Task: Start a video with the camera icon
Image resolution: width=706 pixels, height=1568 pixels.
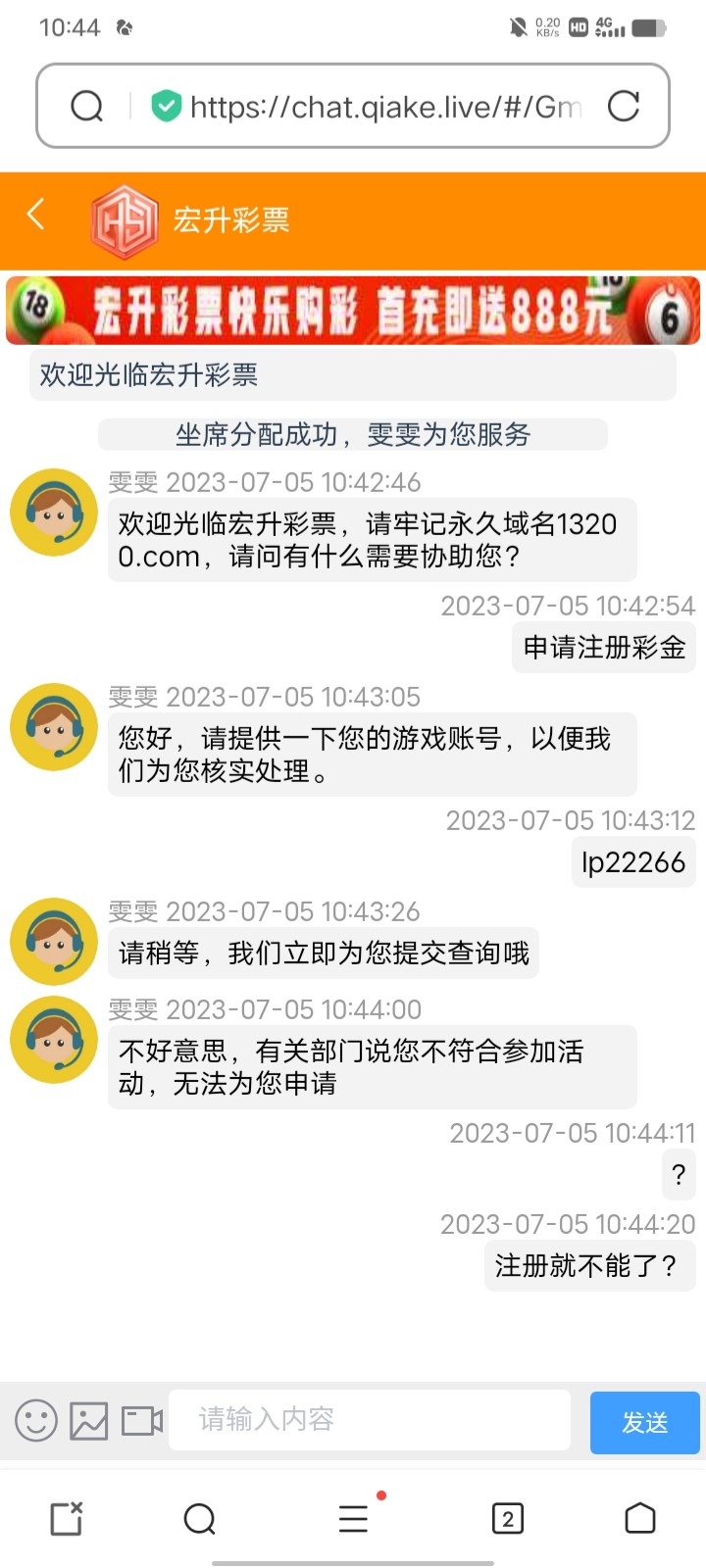Action: pyautogui.click(x=142, y=1420)
